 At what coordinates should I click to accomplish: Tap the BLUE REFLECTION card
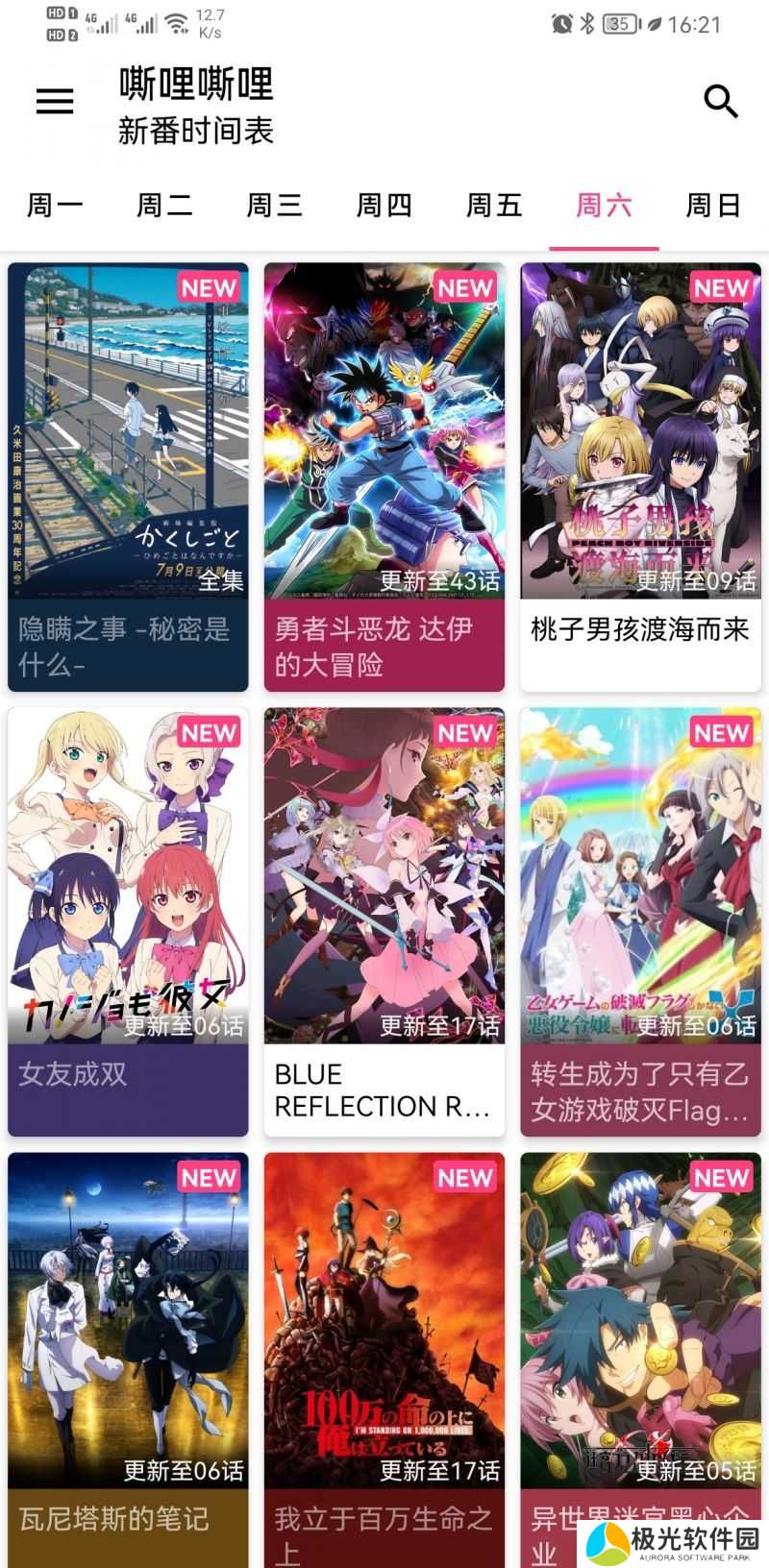click(384, 921)
